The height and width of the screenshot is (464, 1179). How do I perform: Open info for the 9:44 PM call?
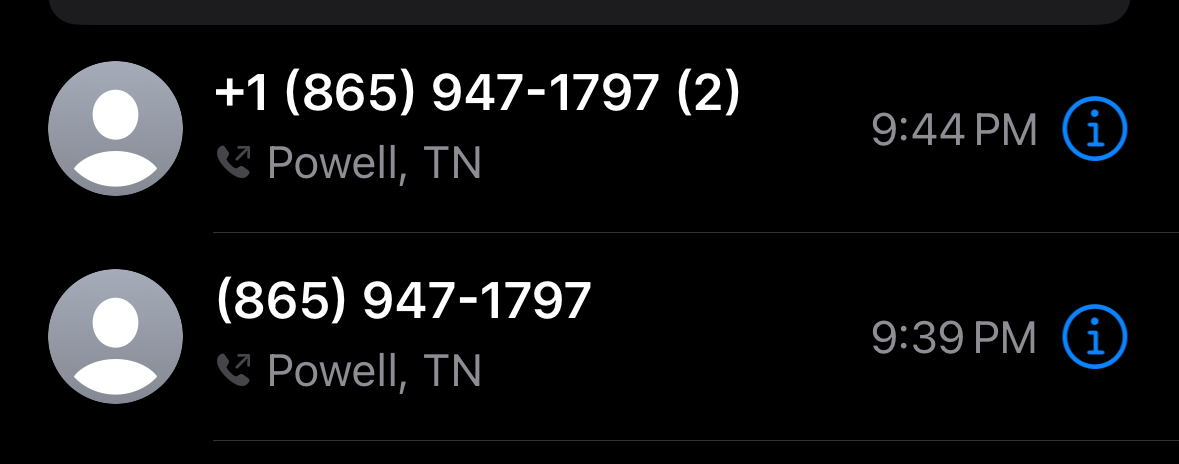pos(1094,130)
